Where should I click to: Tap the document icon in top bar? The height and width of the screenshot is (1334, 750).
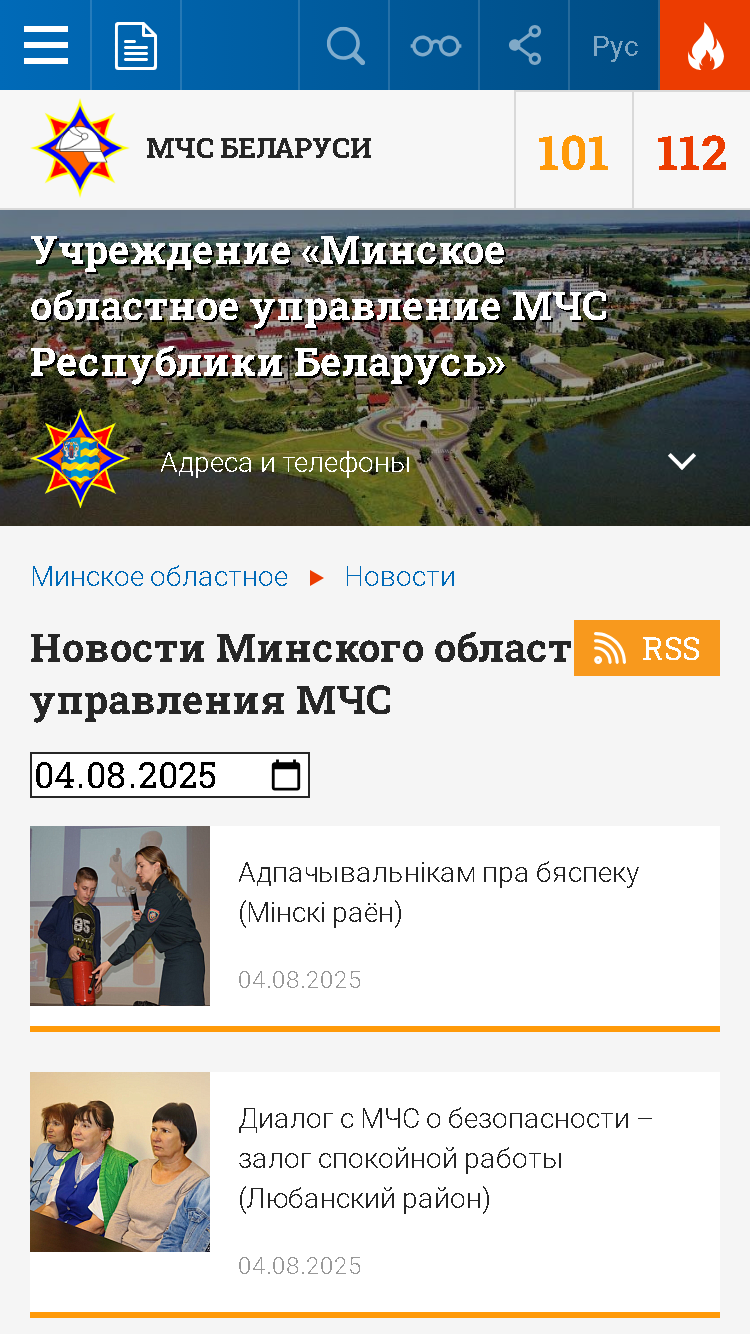(136, 45)
